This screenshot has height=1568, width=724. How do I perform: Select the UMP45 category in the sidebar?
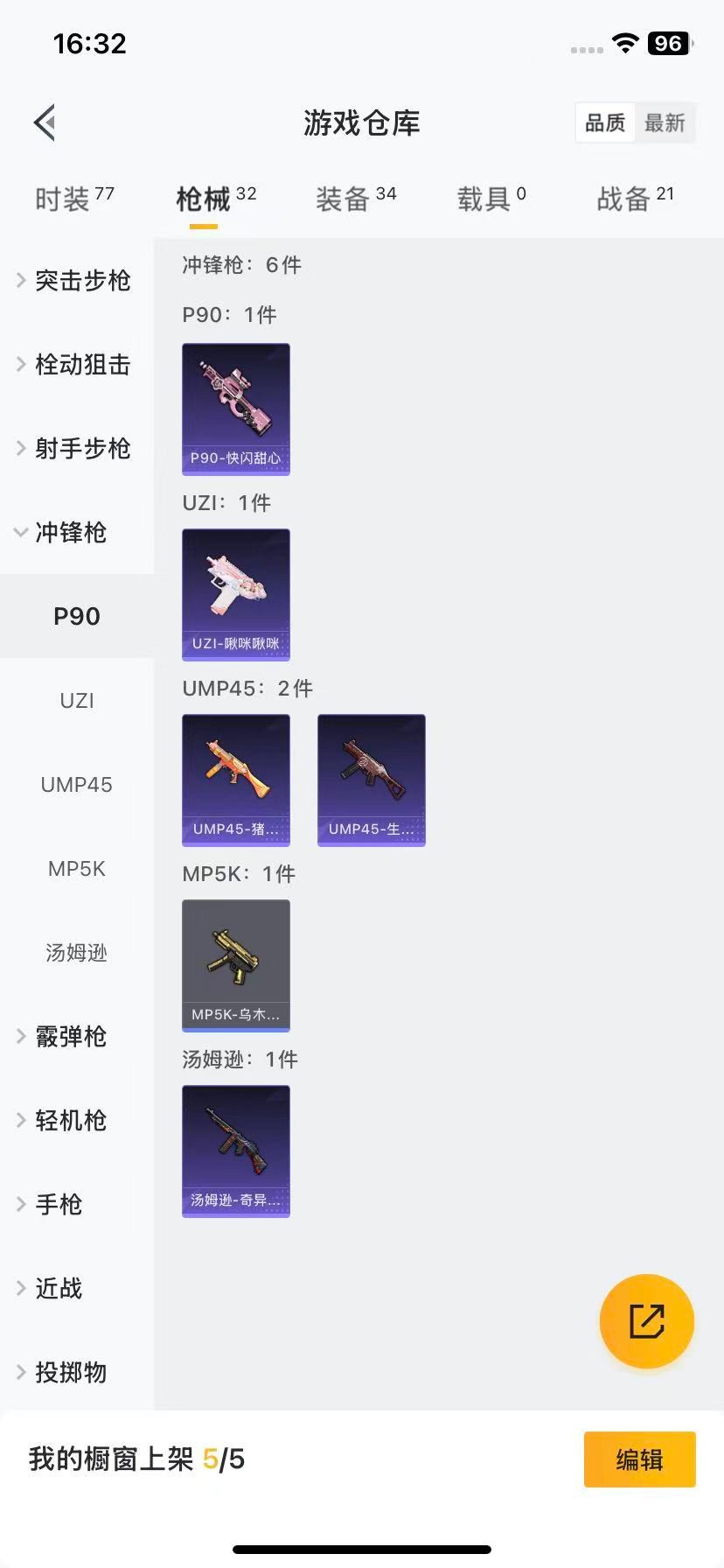(x=76, y=785)
